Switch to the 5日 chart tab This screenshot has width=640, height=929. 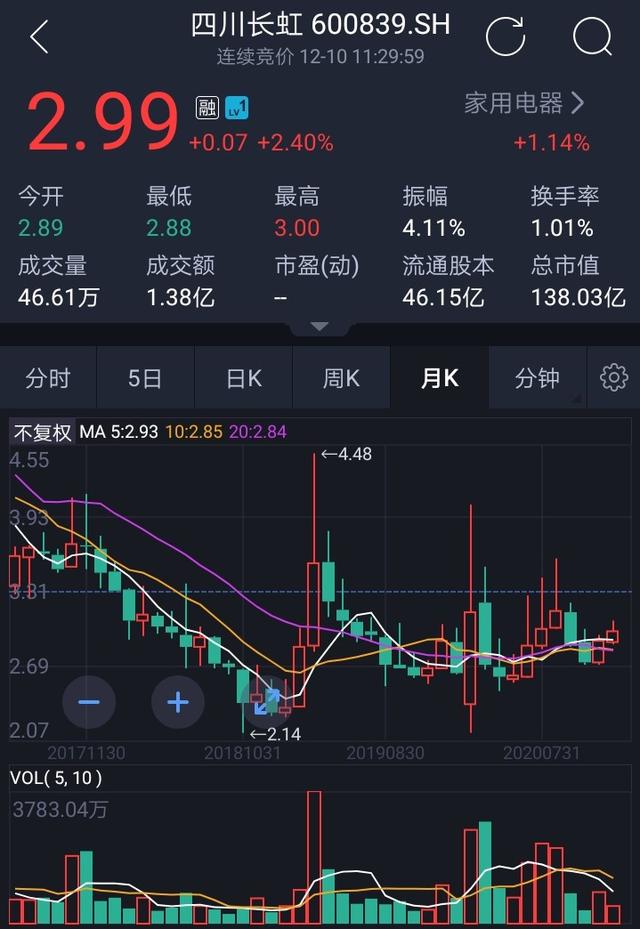[x=145, y=378]
